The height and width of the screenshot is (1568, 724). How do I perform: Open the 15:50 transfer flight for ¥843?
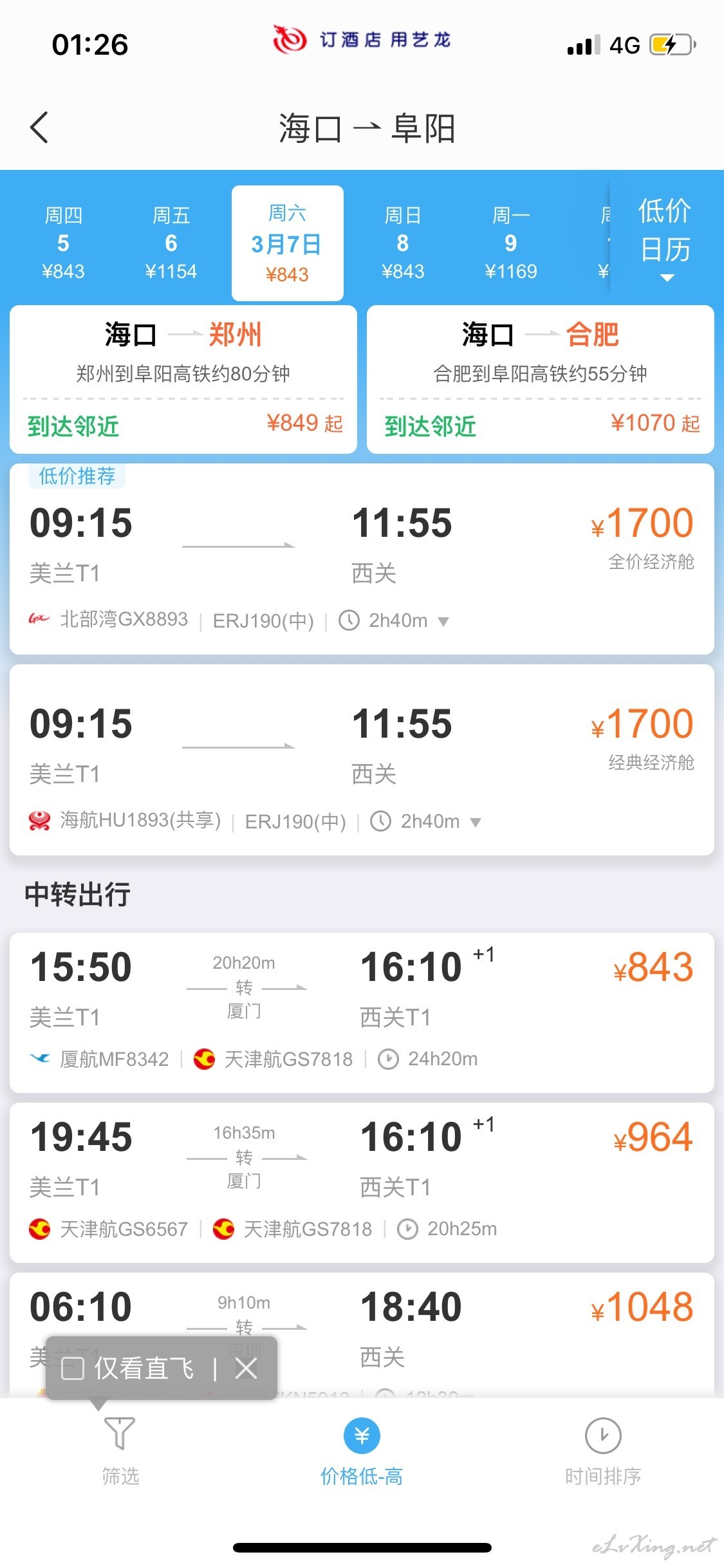(x=362, y=1013)
